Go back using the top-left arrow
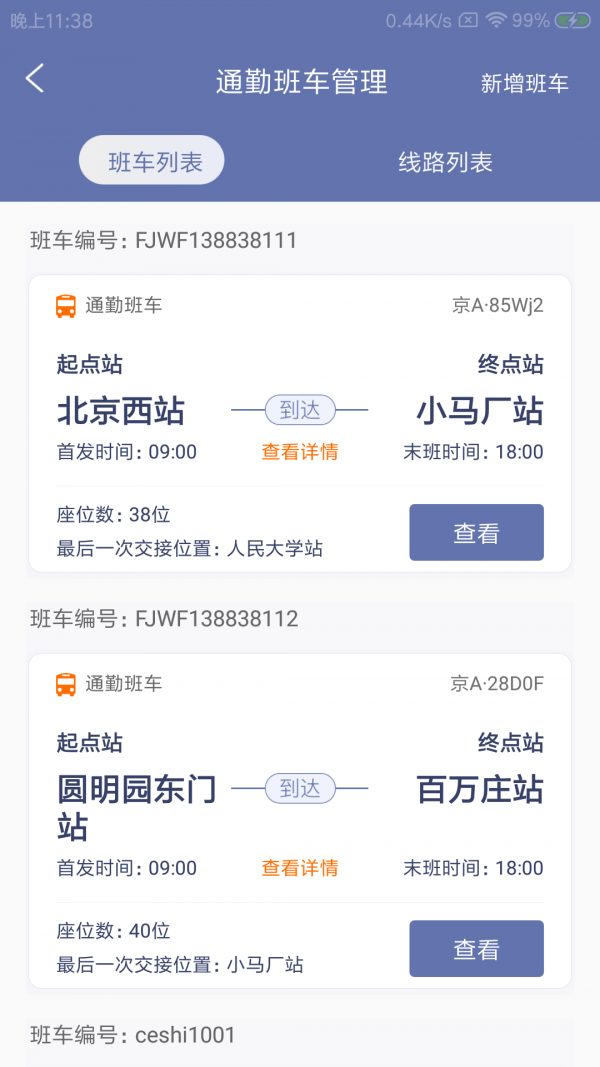The image size is (600, 1067). (x=35, y=79)
